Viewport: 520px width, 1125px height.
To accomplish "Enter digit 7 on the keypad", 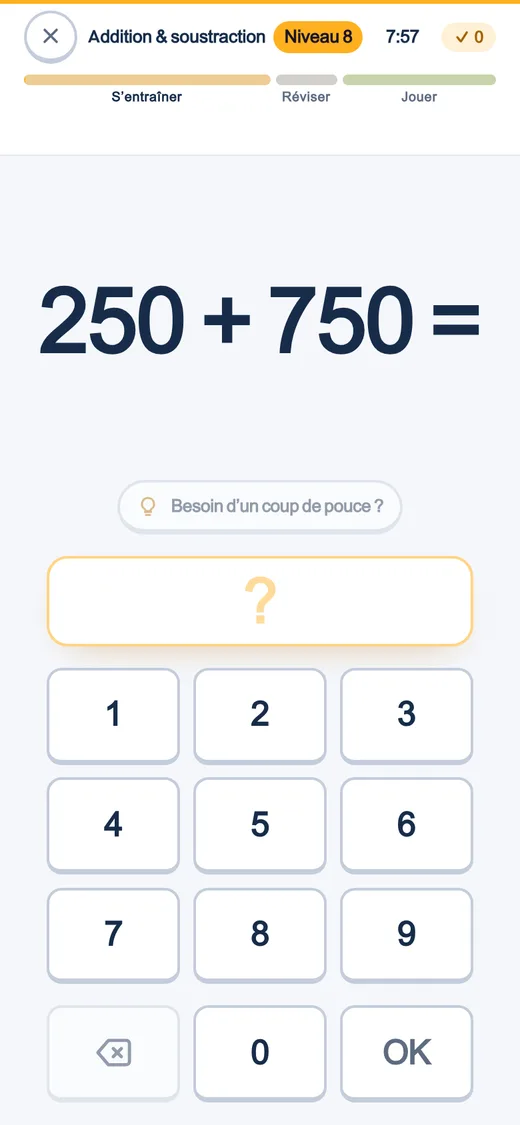I will [x=113, y=934].
